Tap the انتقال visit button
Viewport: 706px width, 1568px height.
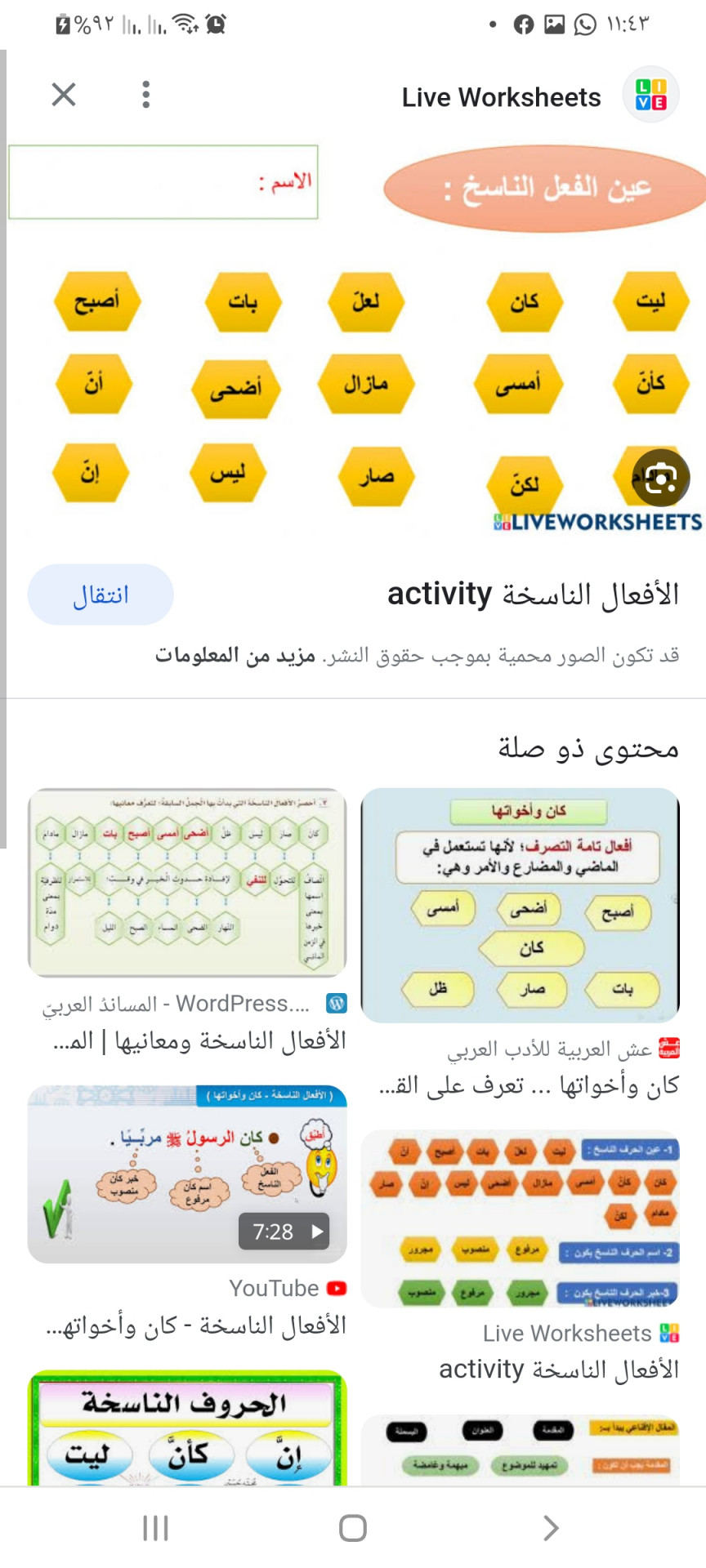click(x=101, y=595)
